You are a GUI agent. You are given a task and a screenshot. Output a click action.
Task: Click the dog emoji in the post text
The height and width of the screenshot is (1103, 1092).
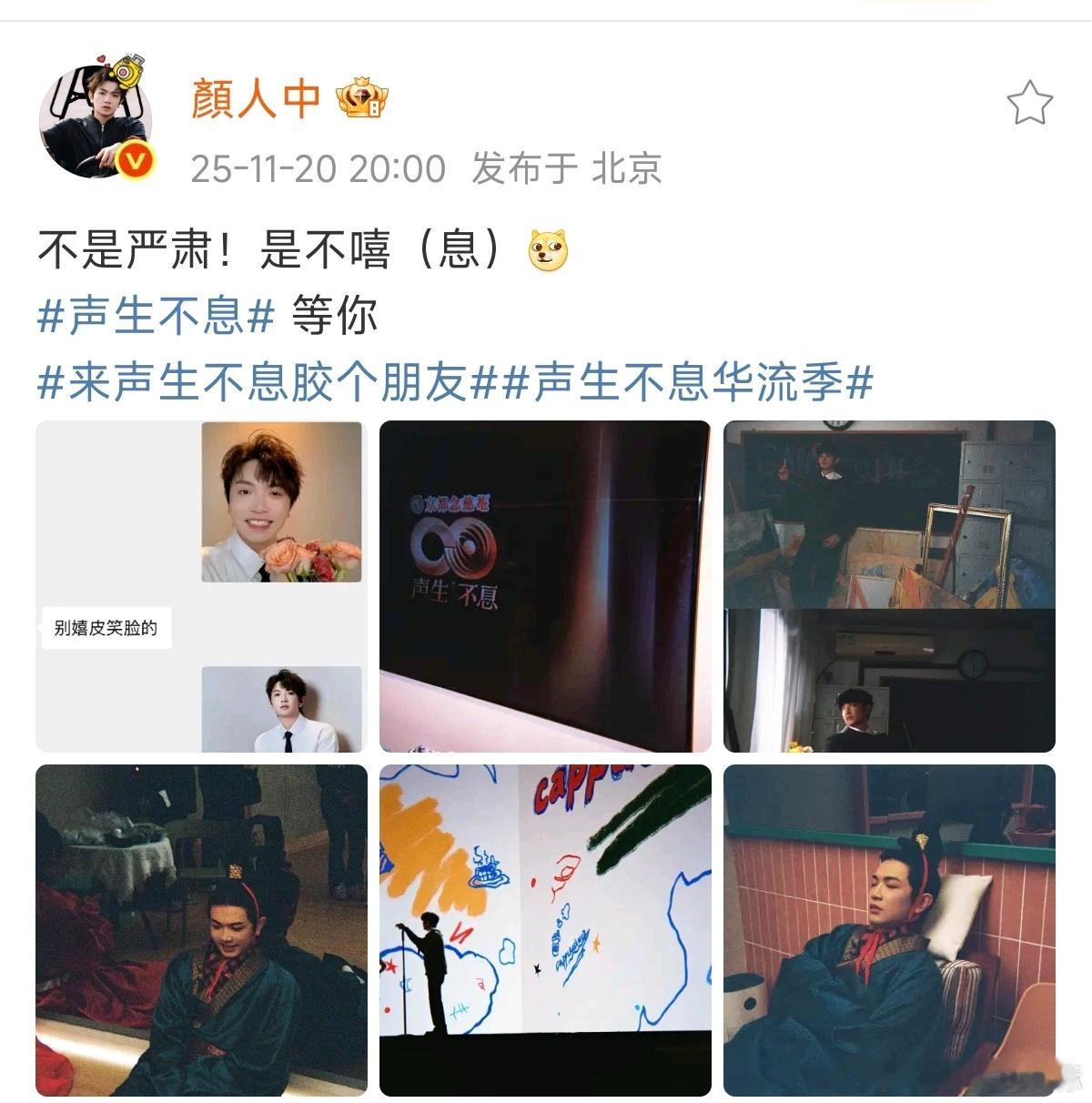(547, 249)
